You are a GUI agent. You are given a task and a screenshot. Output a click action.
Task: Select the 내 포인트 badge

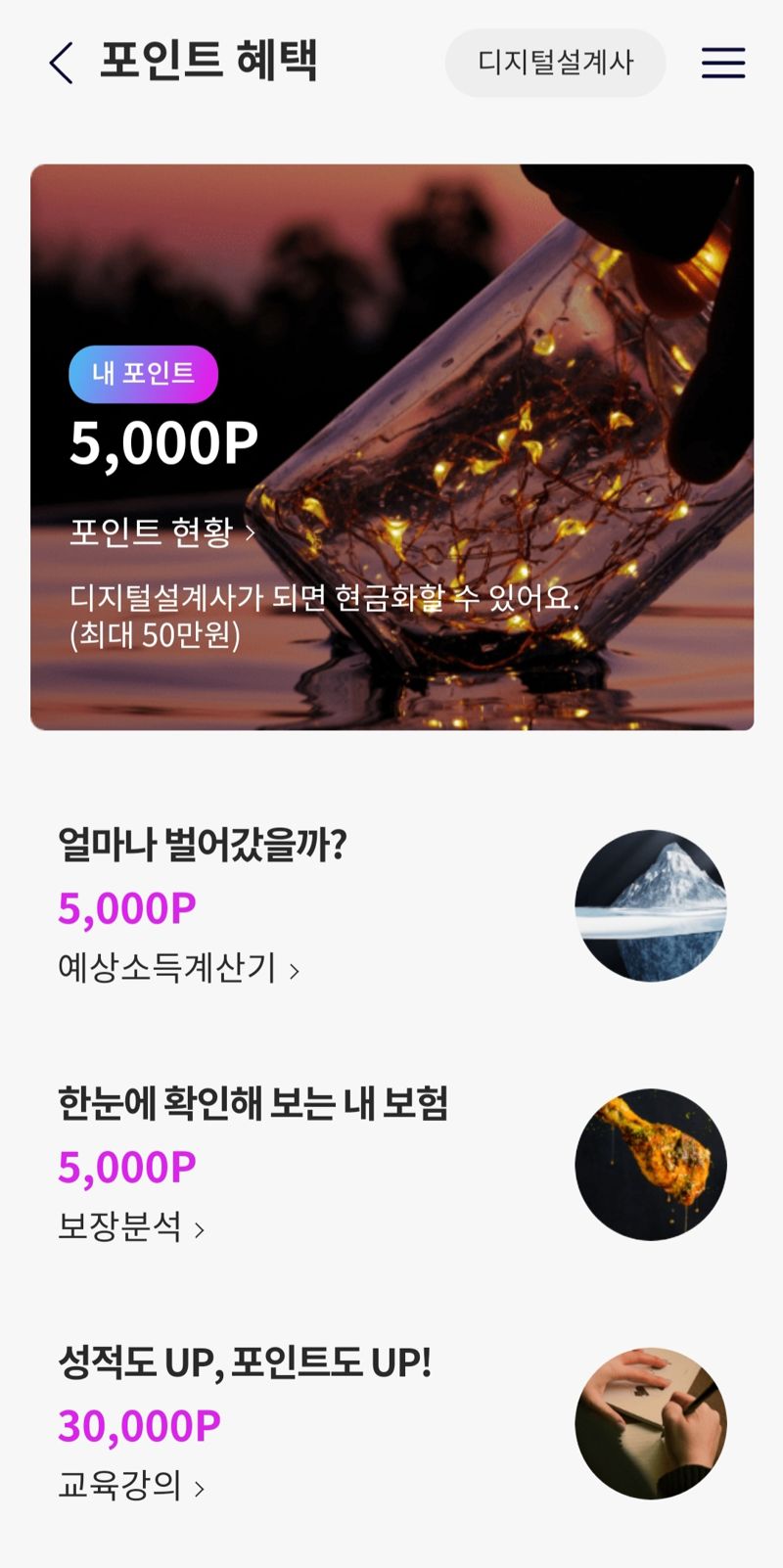[x=143, y=372]
